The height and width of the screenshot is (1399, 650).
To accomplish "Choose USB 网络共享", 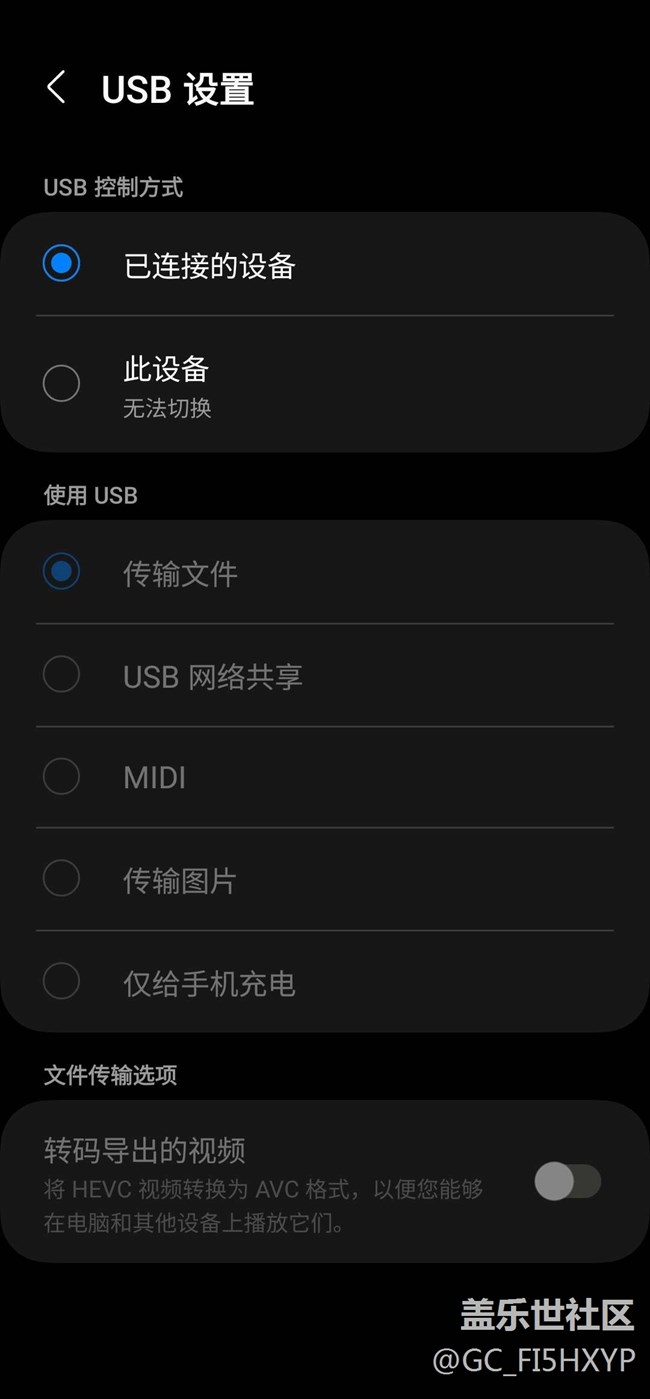I will (61, 675).
